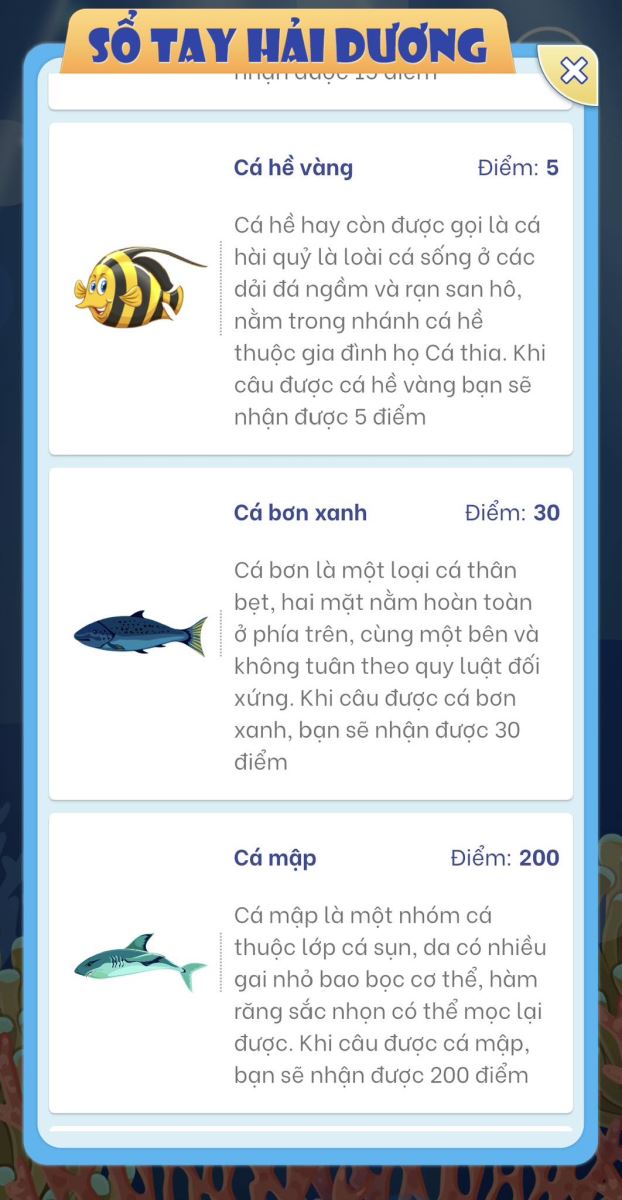Close the Sổ tay hải dương popup
The height and width of the screenshot is (1200, 622).
pos(573,71)
